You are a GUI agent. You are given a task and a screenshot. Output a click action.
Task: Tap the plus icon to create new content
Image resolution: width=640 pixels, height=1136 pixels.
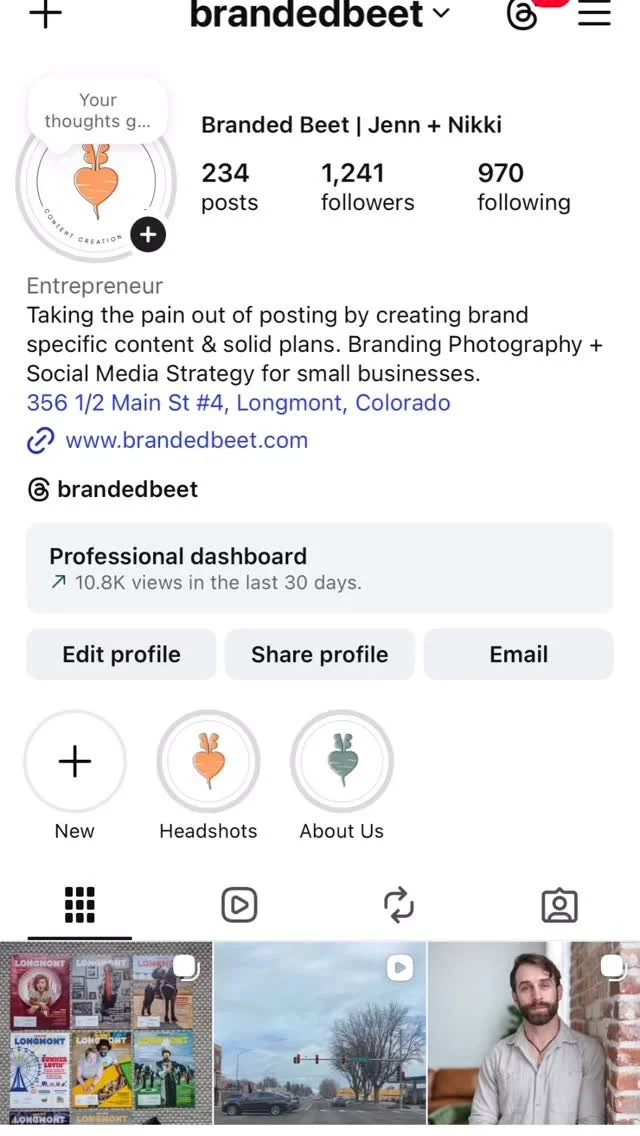[x=46, y=13]
